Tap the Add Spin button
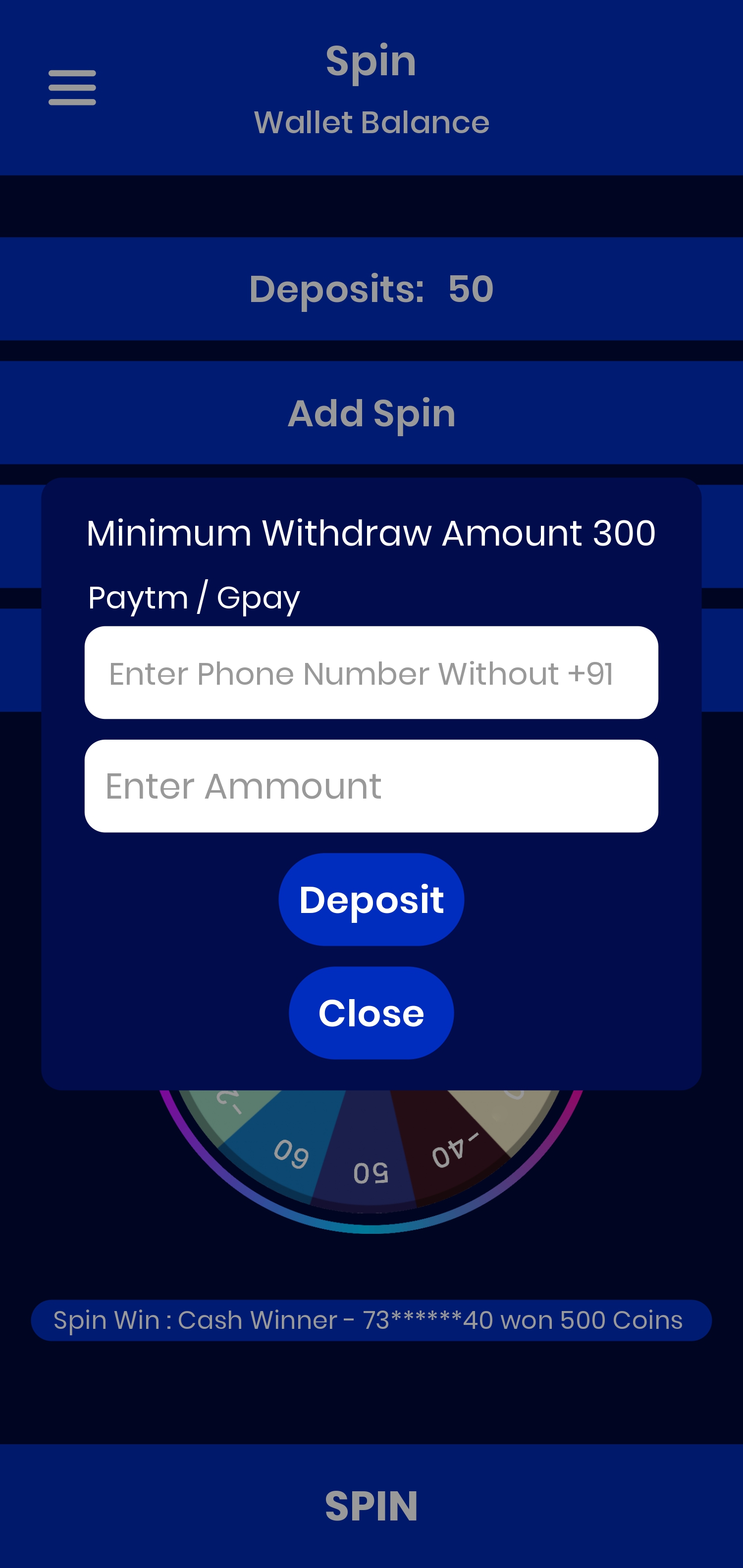This screenshot has width=743, height=1568. [371, 413]
